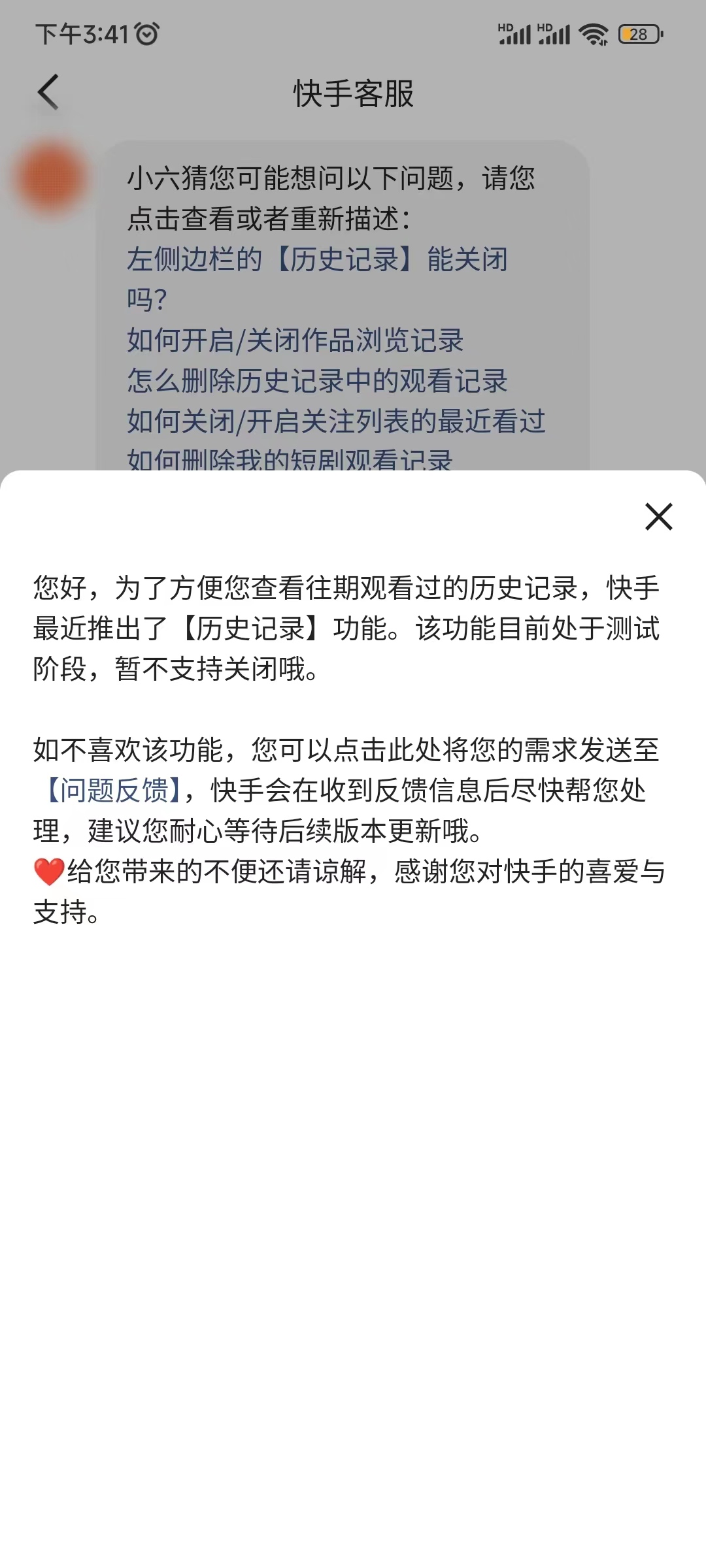Tap the battery indicator showing 28
The width and height of the screenshot is (706, 1568).
[639, 33]
